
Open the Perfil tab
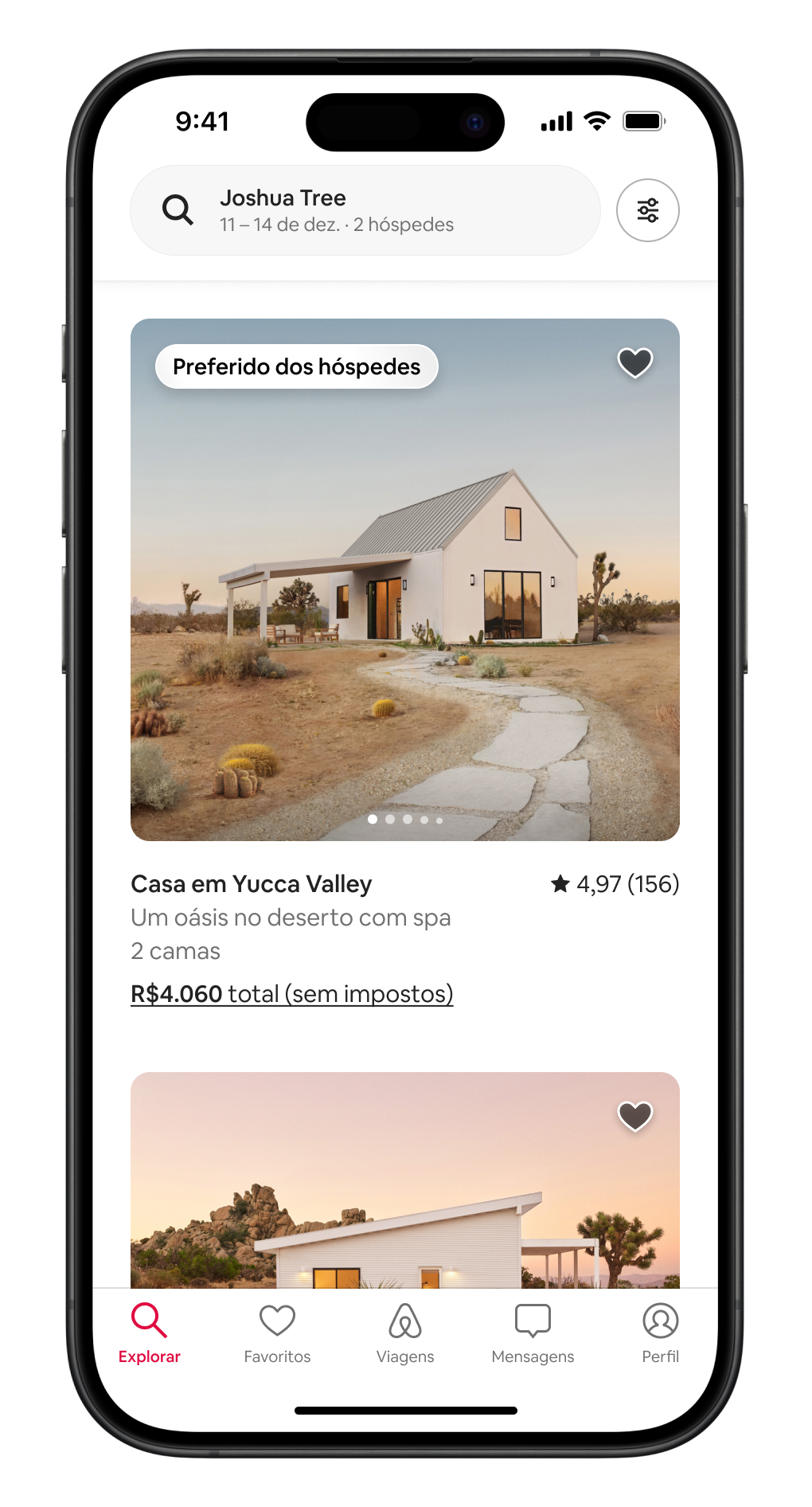(660, 1334)
